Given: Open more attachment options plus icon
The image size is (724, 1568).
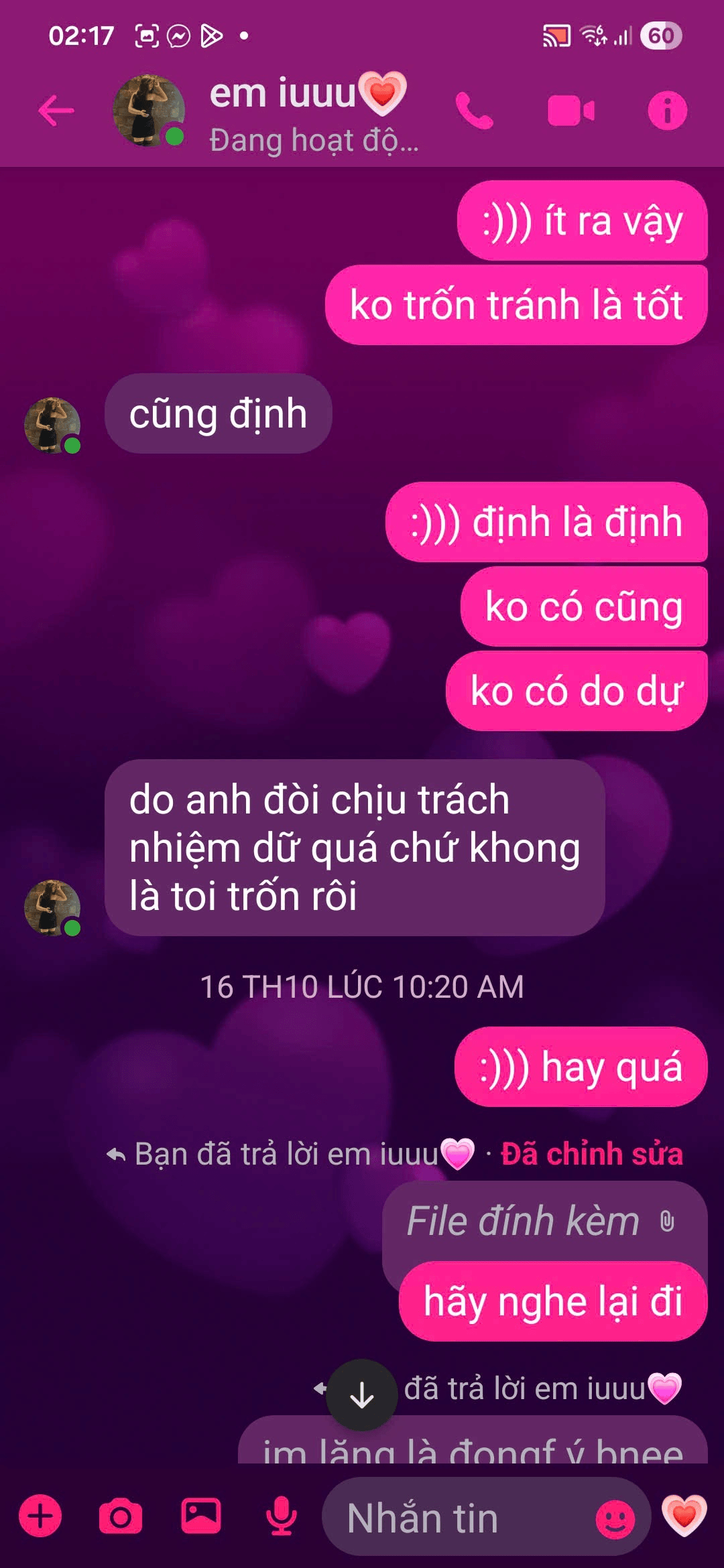Looking at the screenshot, I should pyautogui.click(x=40, y=1516).
